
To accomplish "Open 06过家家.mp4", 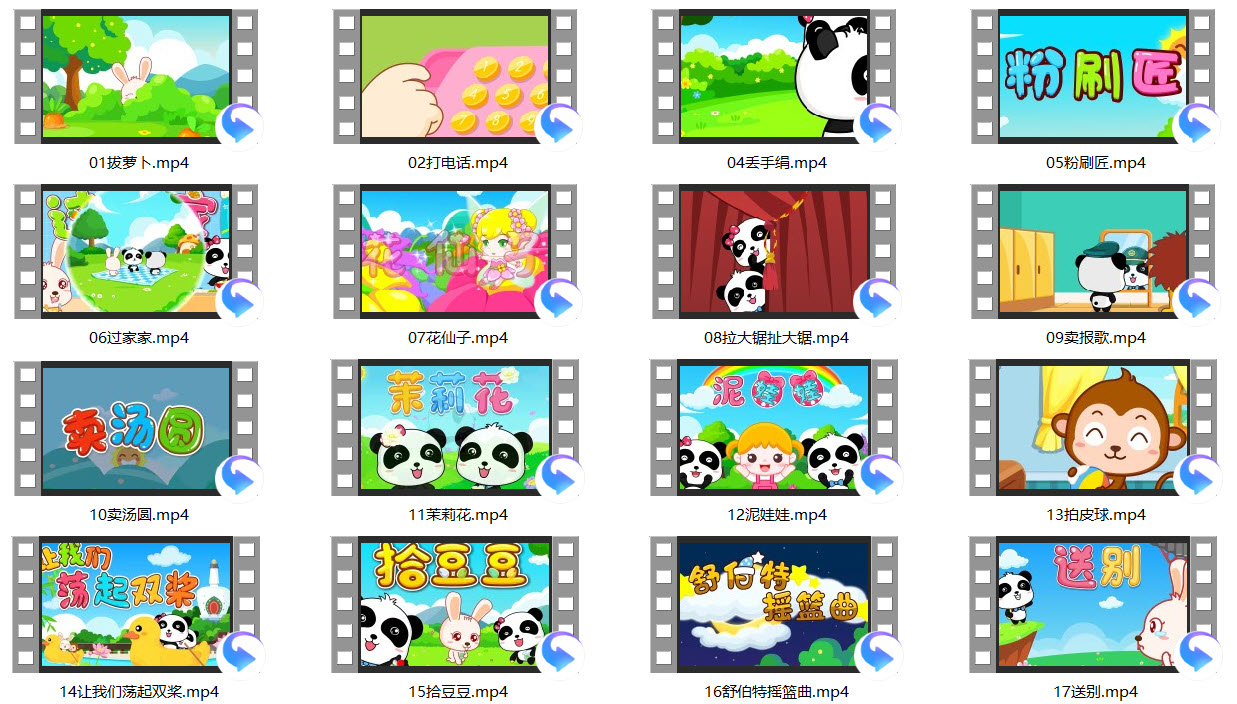I will [x=136, y=252].
